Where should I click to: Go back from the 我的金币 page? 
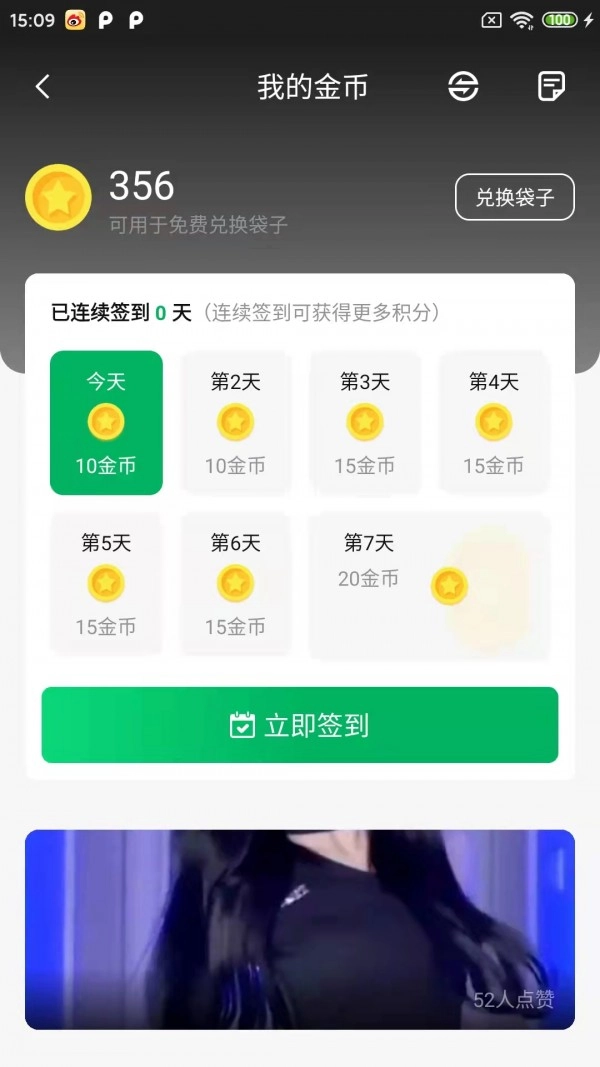pyautogui.click(x=42, y=87)
